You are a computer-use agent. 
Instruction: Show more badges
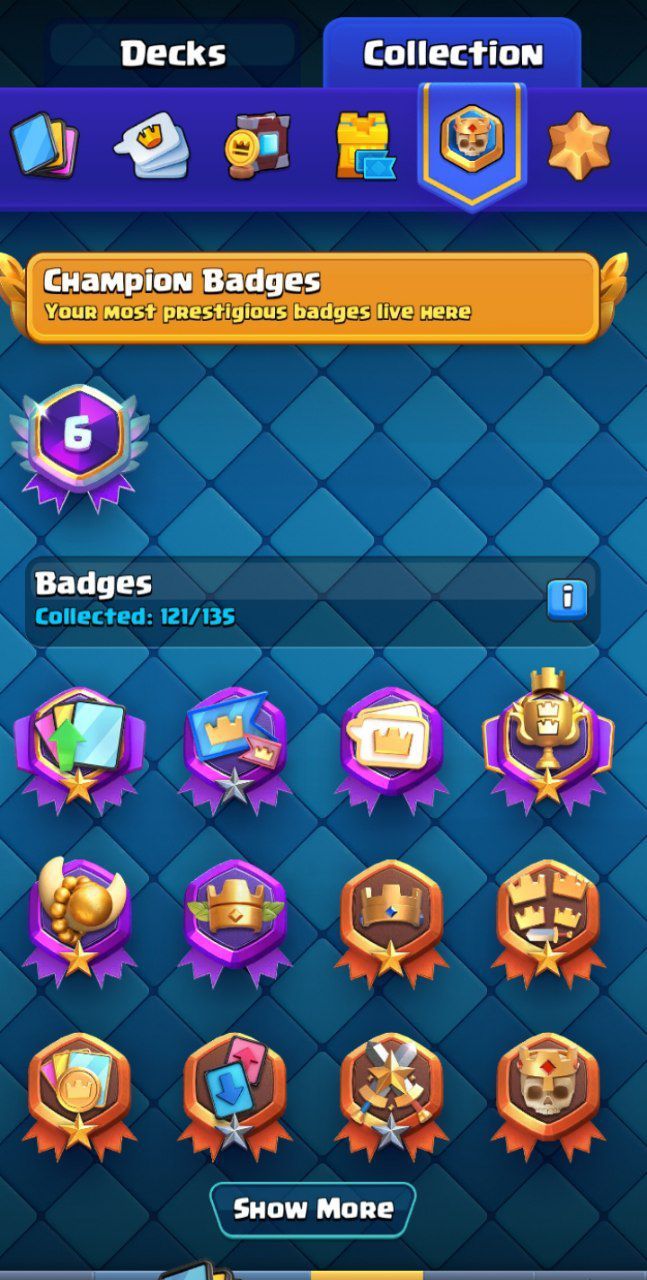(313, 1209)
